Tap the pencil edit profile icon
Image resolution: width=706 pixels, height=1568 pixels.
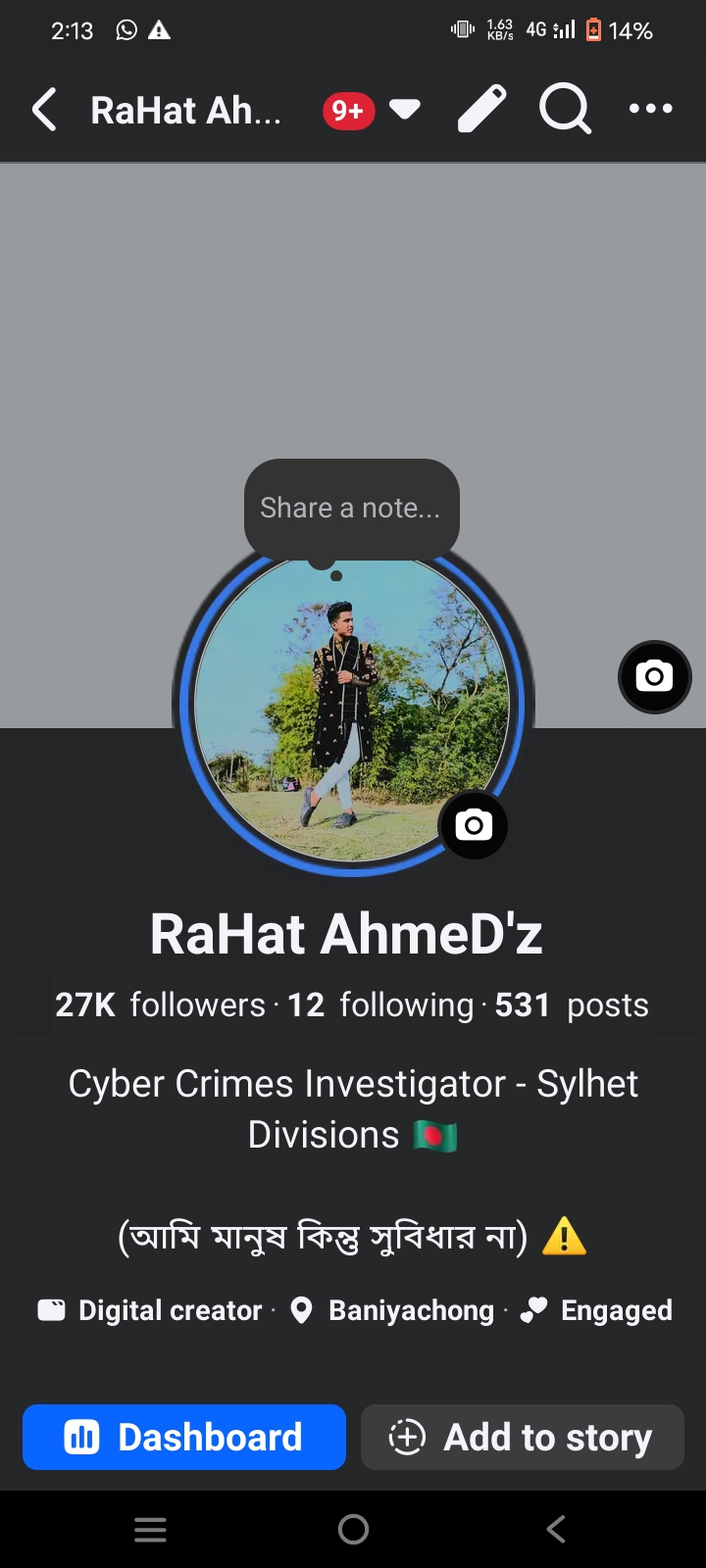pos(481,109)
